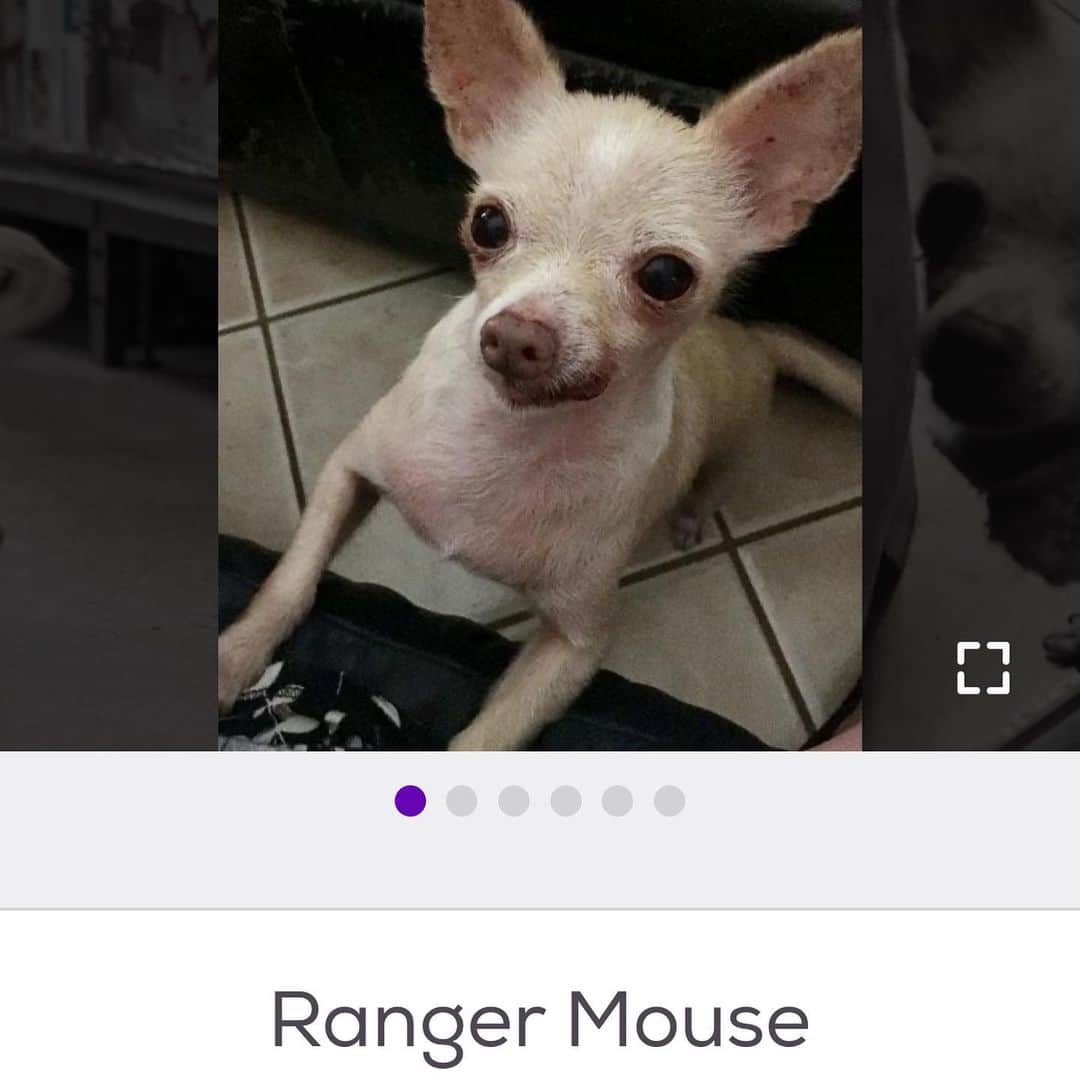This screenshot has width=1080, height=1080.
Task: Open Ranger Mouse's main photo
Action: point(540,375)
